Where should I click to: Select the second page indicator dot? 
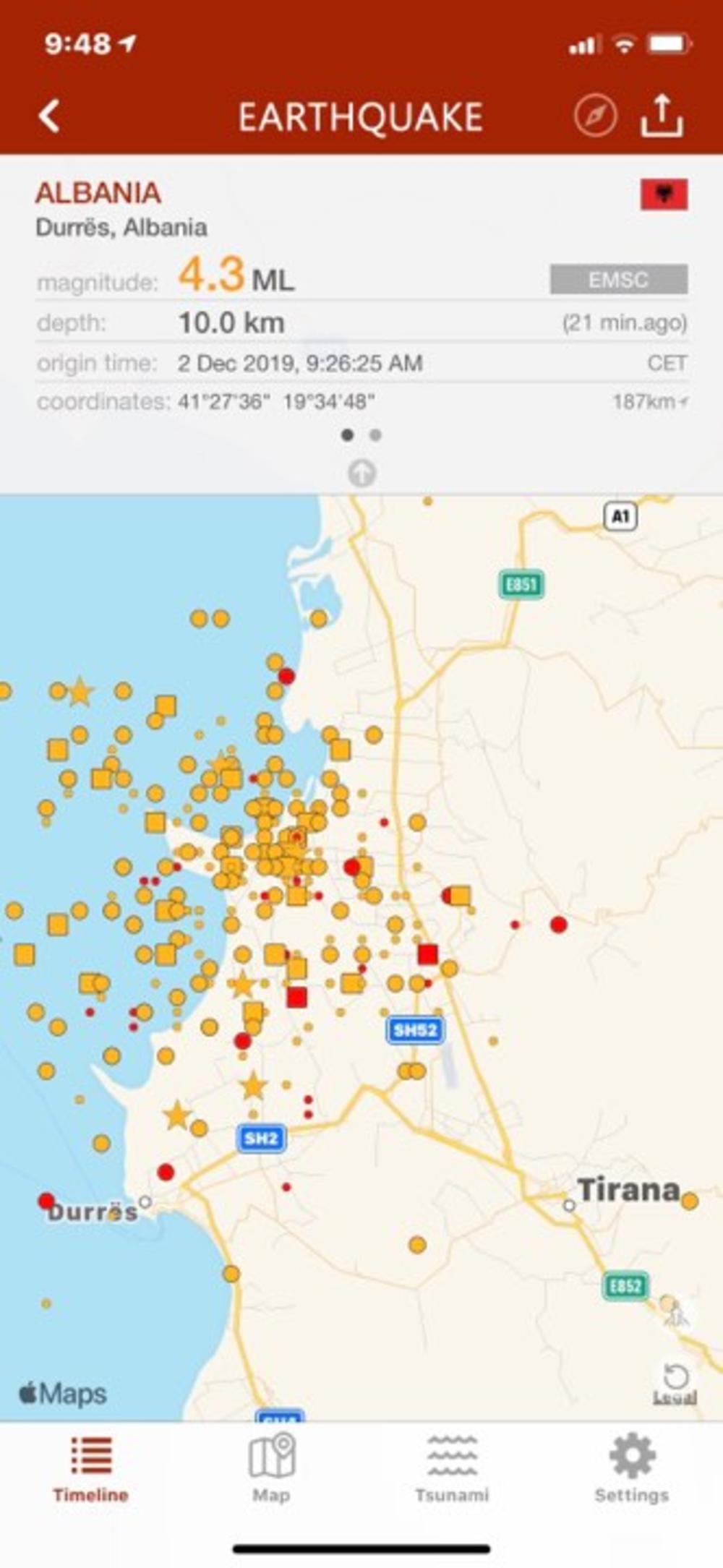click(375, 435)
